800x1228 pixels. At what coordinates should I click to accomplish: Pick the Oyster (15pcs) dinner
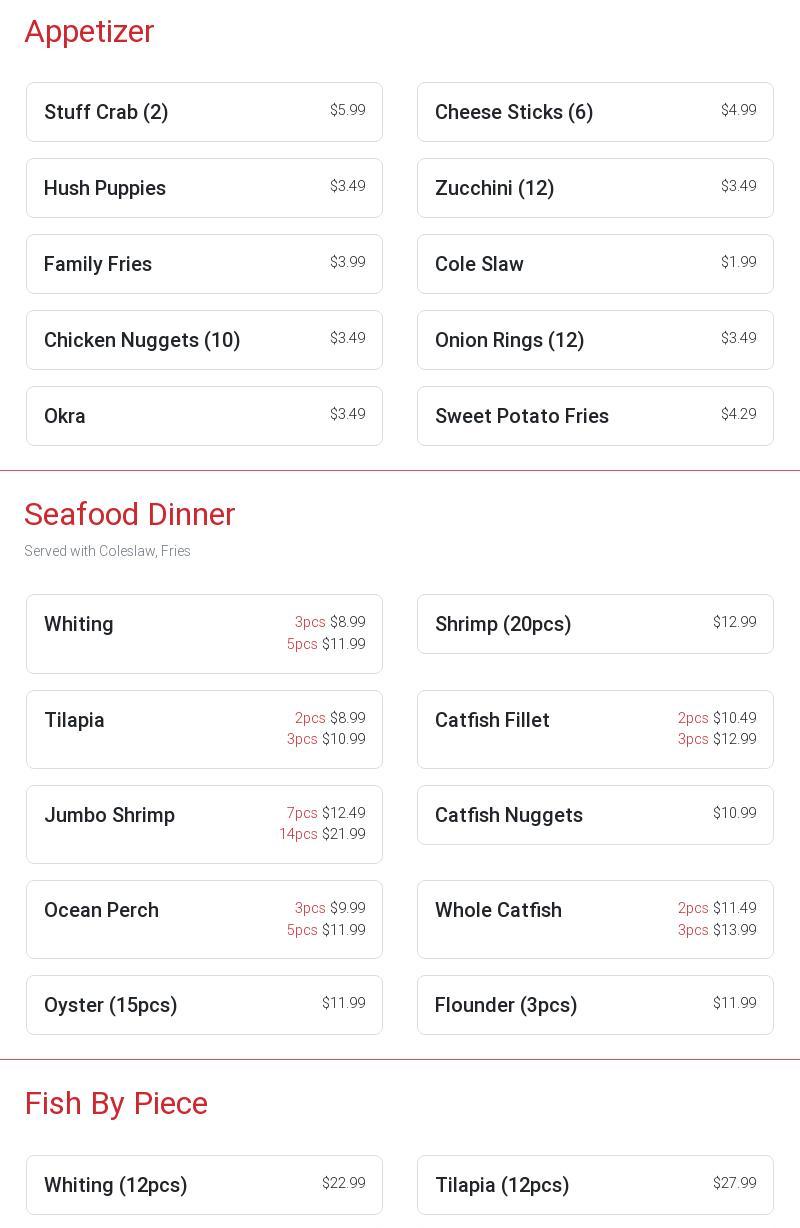coord(204,1005)
